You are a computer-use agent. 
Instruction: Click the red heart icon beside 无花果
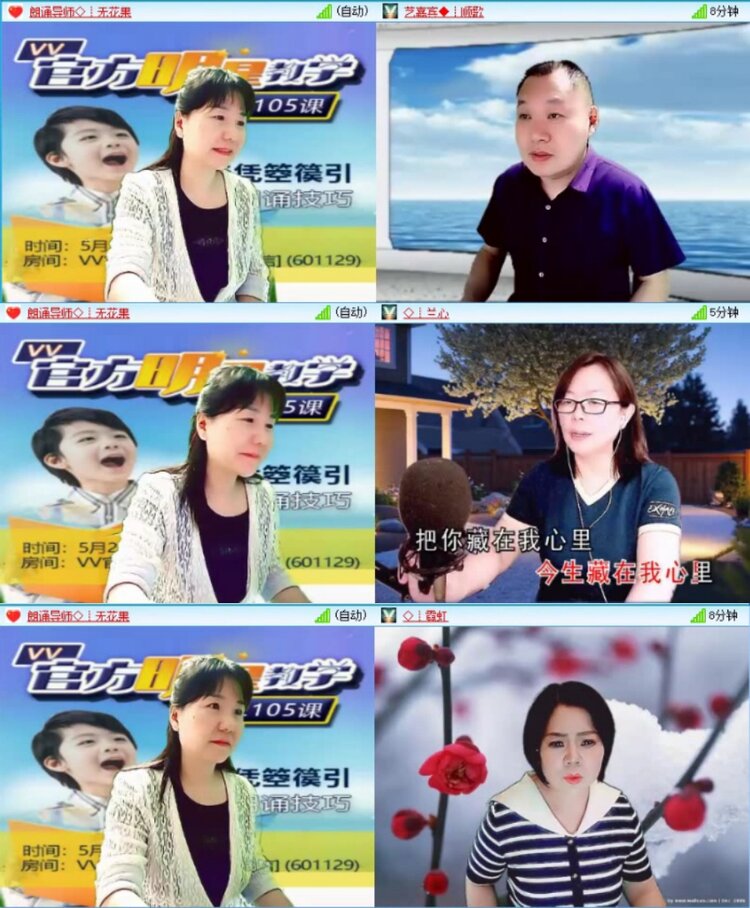[12, 12]
